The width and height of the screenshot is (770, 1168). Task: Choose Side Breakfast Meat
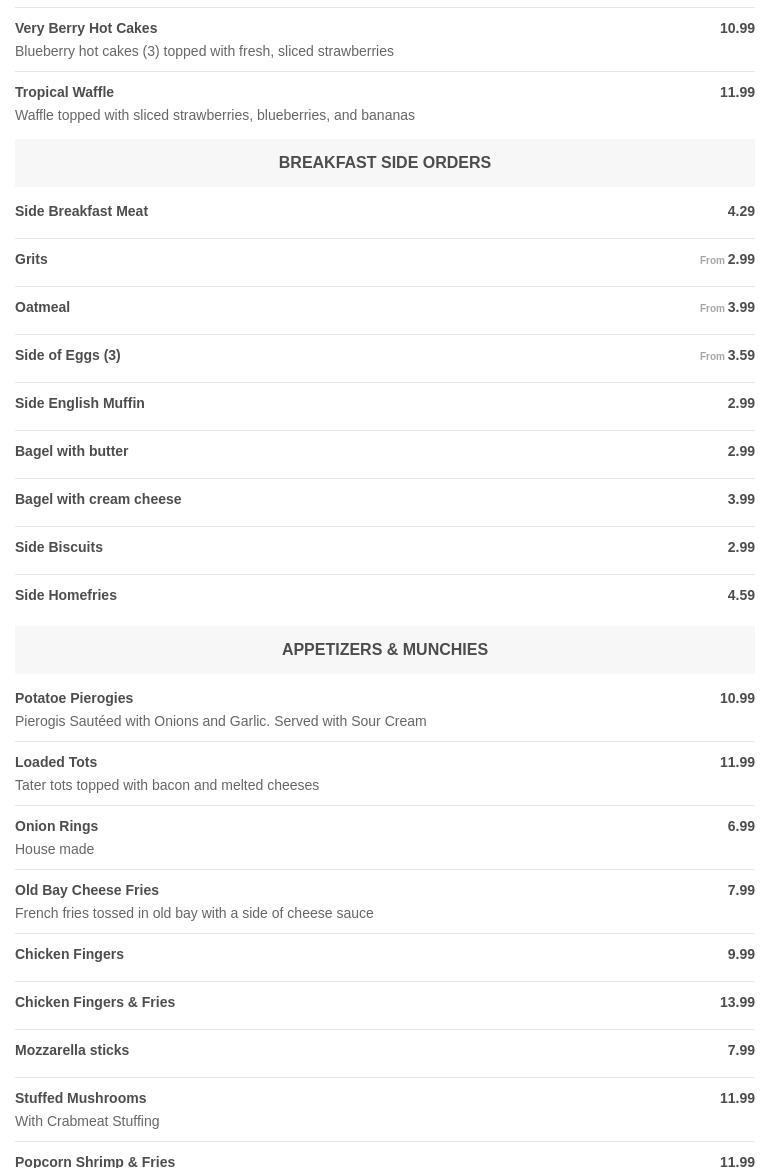(82, 211)
